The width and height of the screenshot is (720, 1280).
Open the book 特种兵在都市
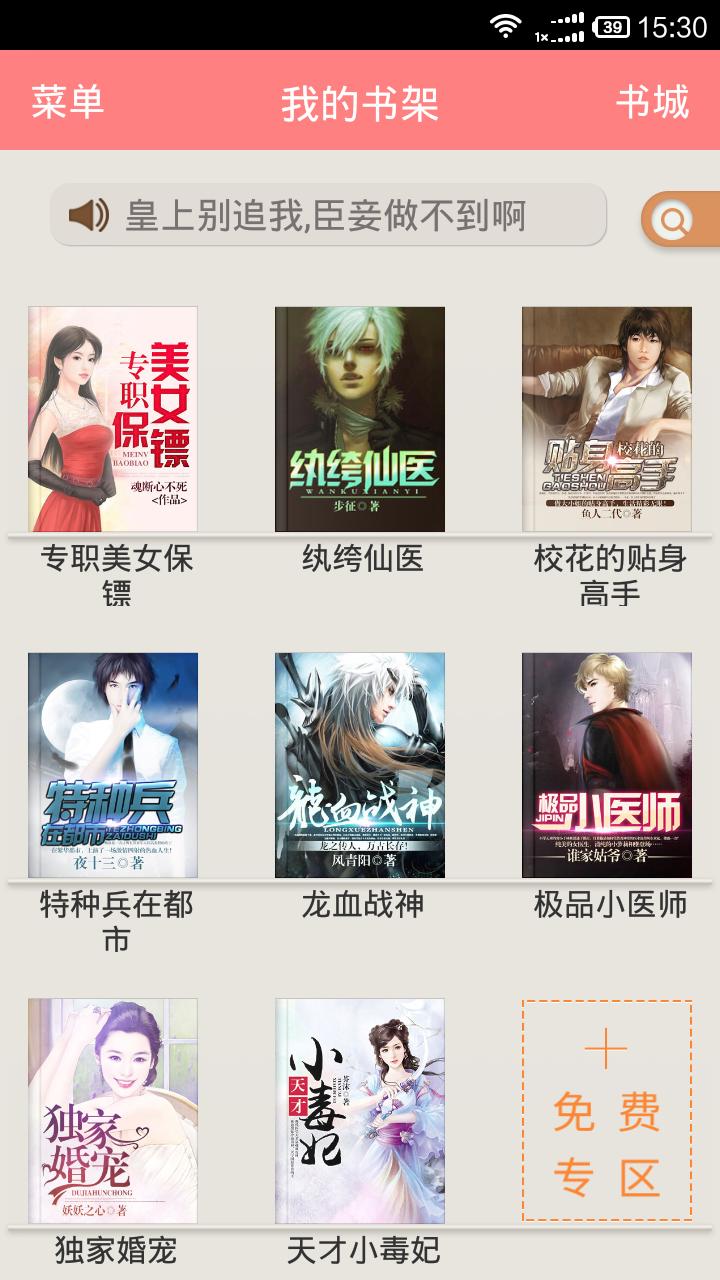click(x=113, y=765)
